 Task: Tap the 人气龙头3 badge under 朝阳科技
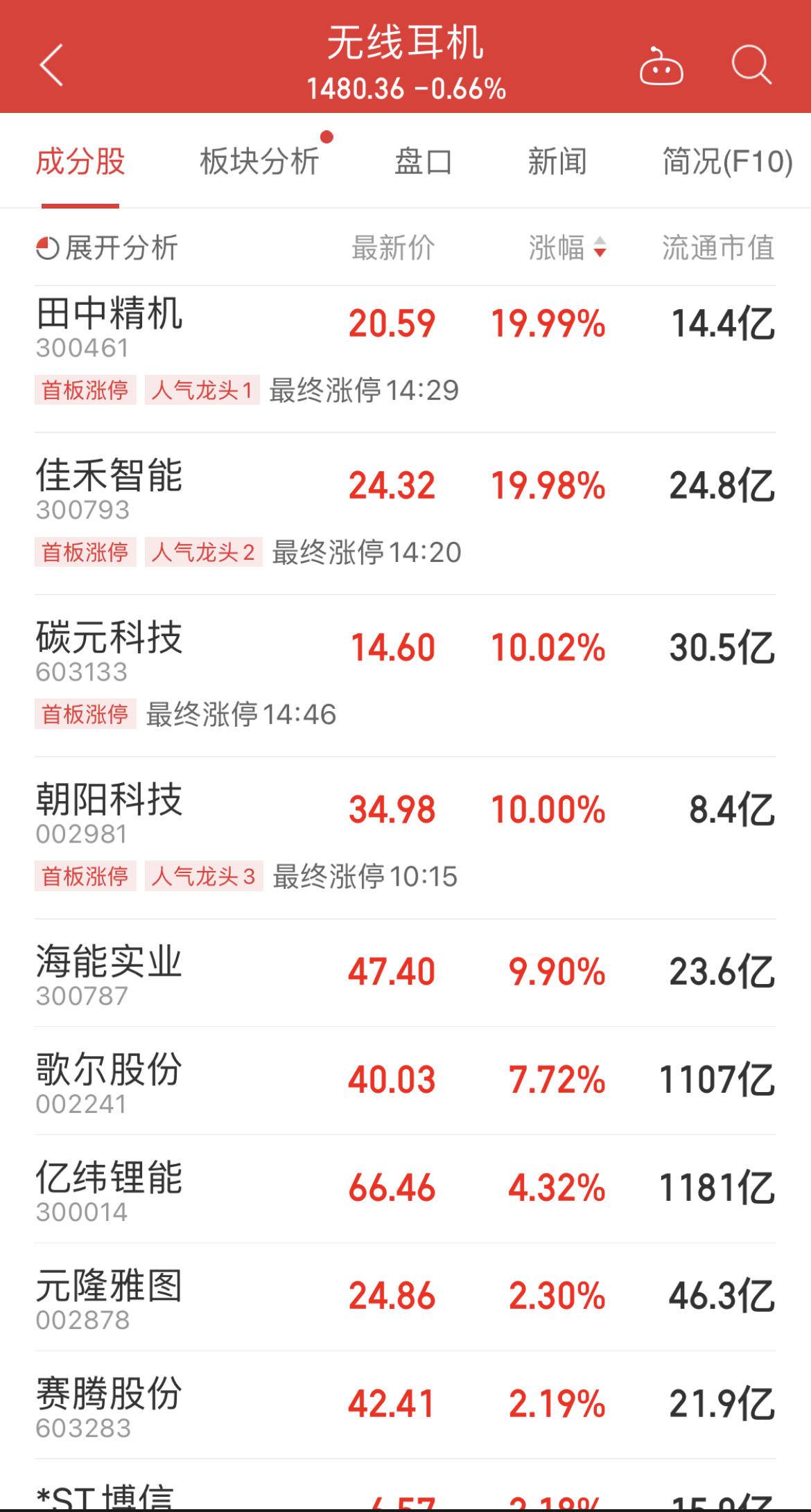click(x=204, y=877)
